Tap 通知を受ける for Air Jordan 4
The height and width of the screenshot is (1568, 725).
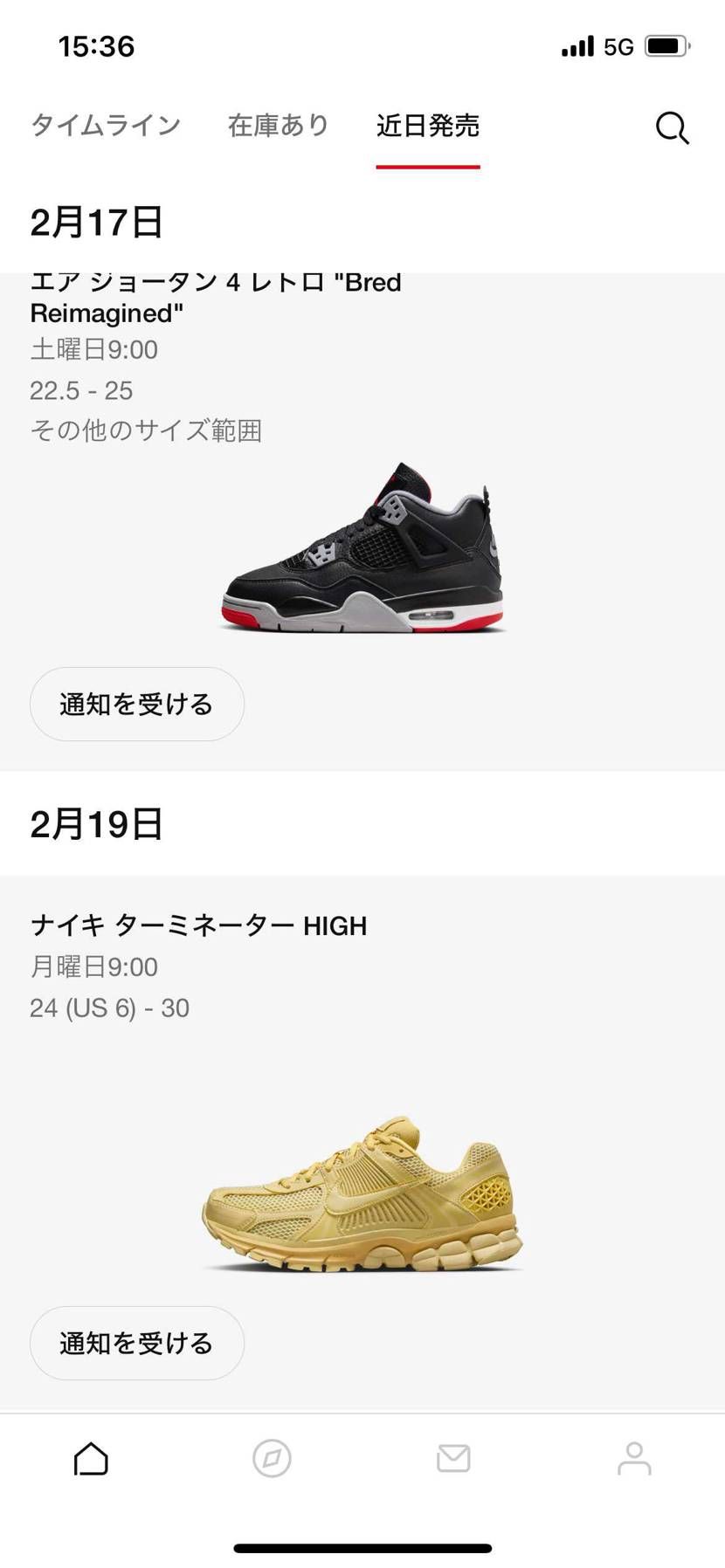137,705
